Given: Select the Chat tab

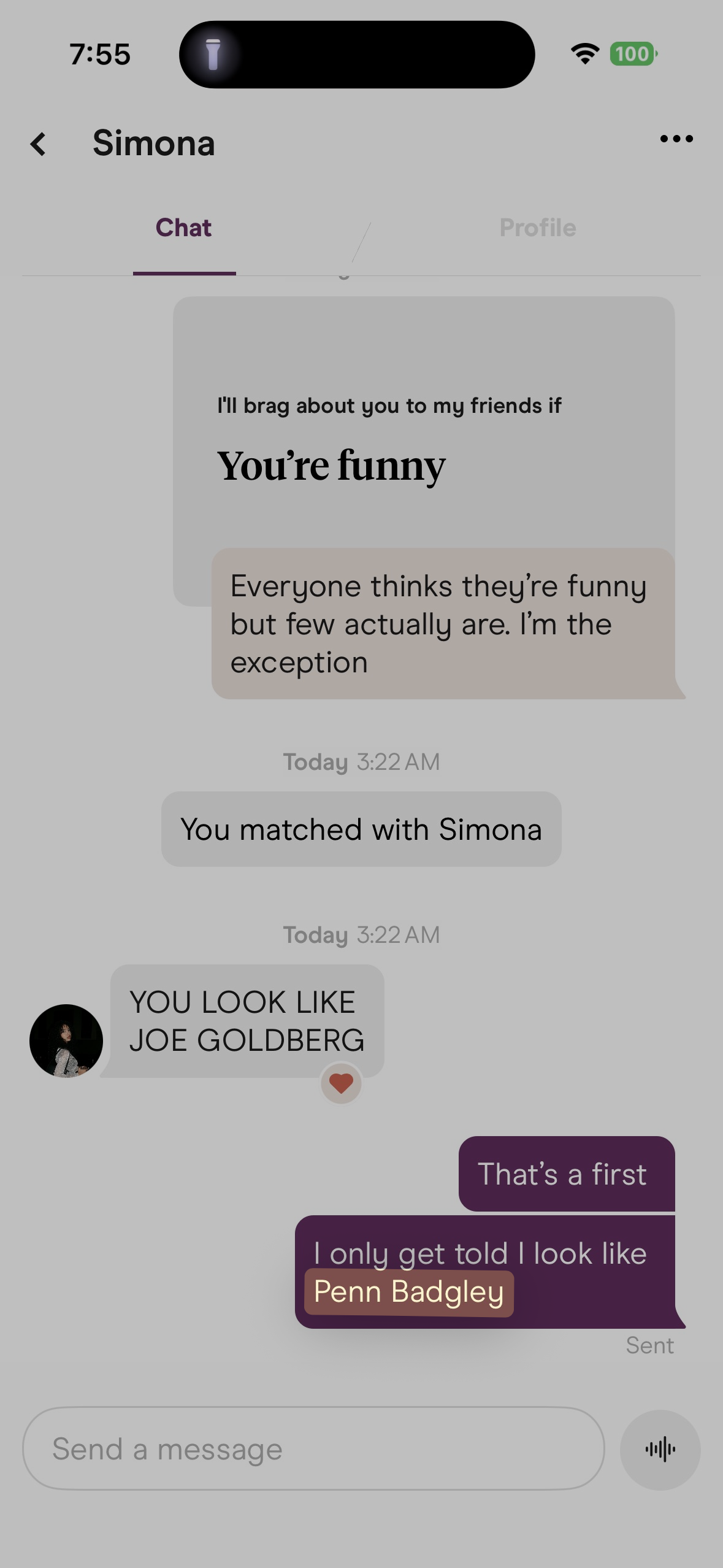Looking at the screenshot, I should (183, 228).
